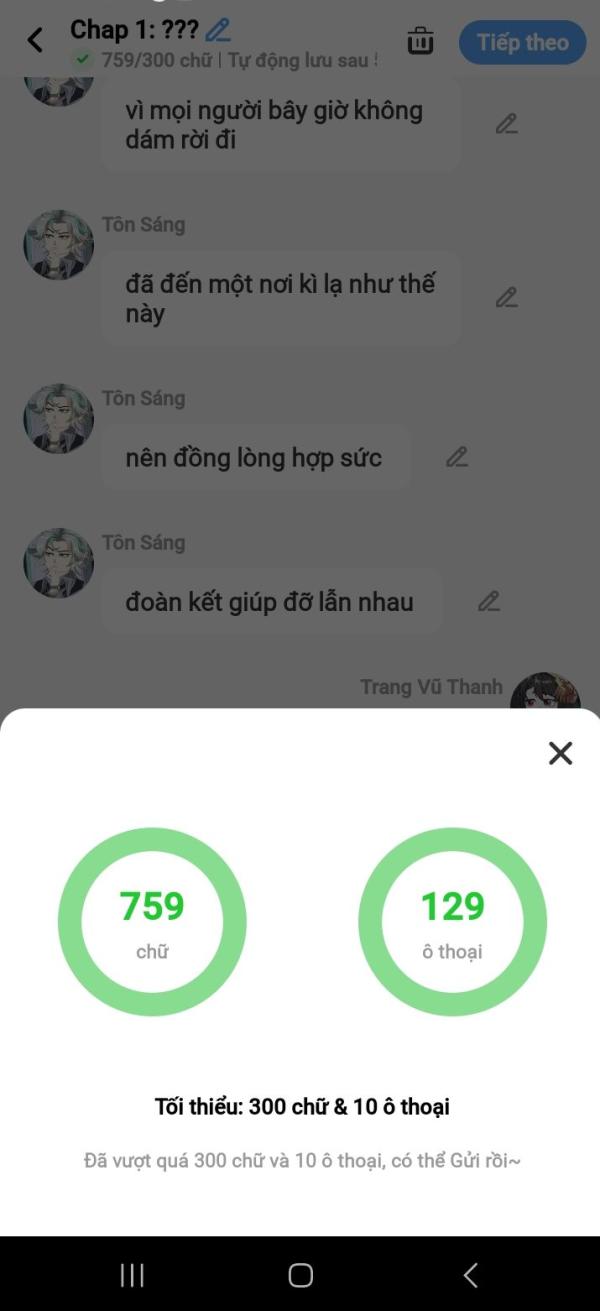Viewport: 600px width, 1311px height.
Task: Tap the system home button
Action: coord(300,1274)
